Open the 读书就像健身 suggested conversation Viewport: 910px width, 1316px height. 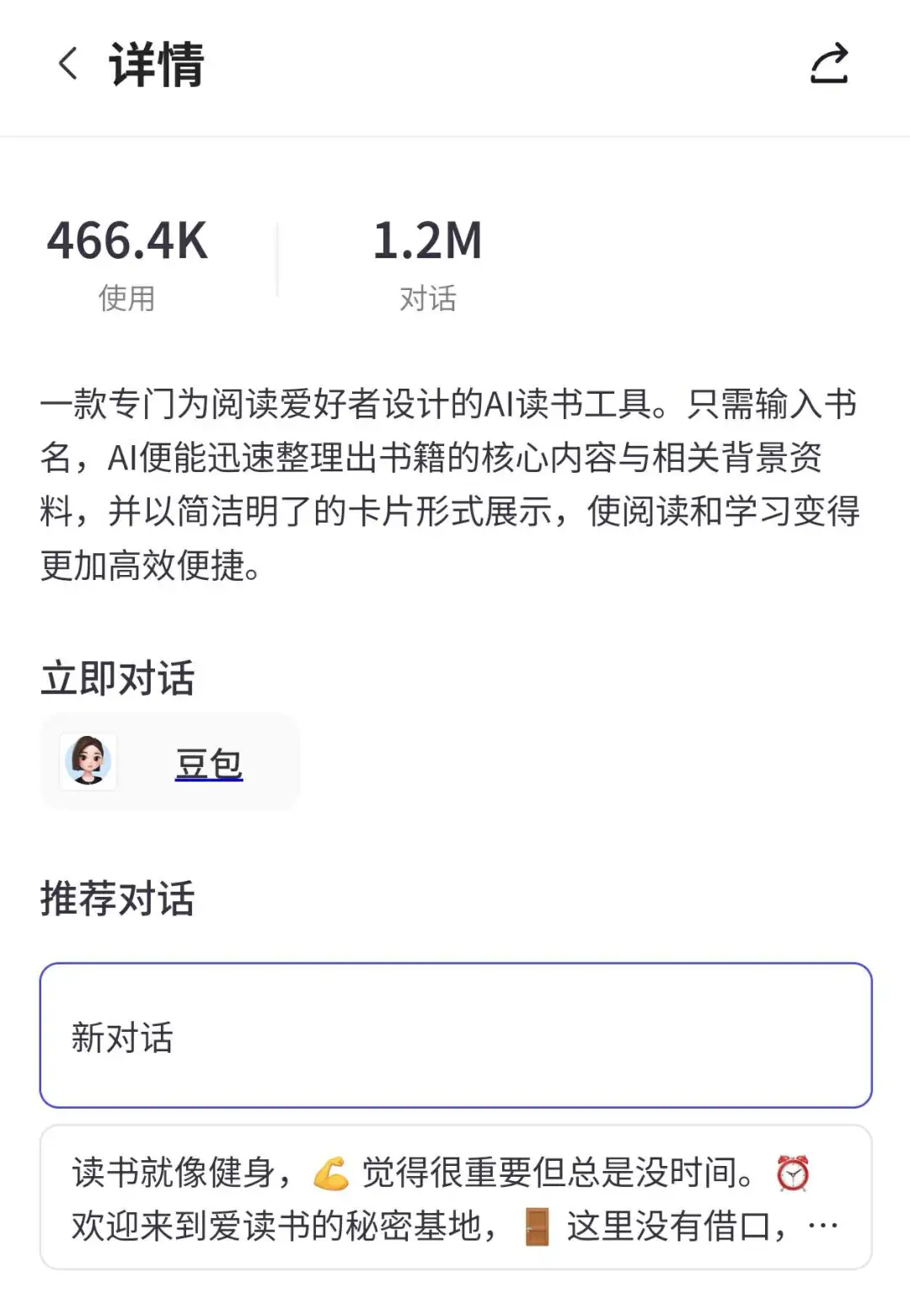point(455,1197)
